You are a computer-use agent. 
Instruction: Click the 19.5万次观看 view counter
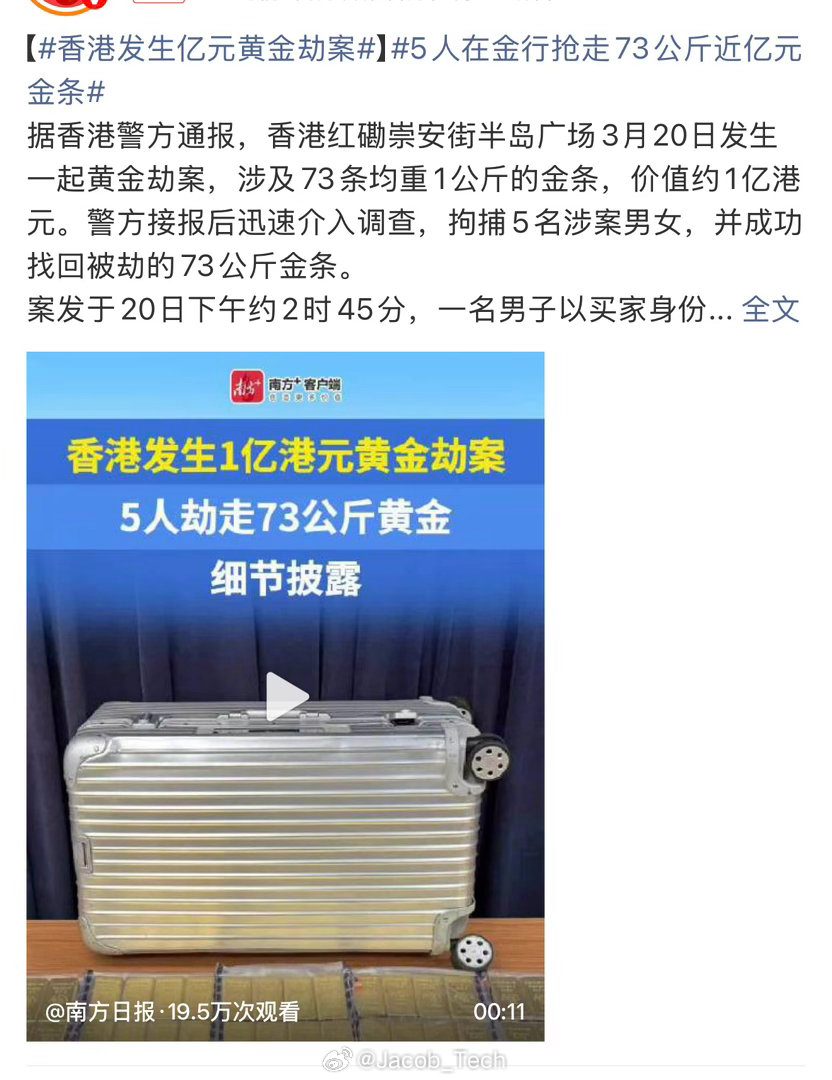(235, 1011)
